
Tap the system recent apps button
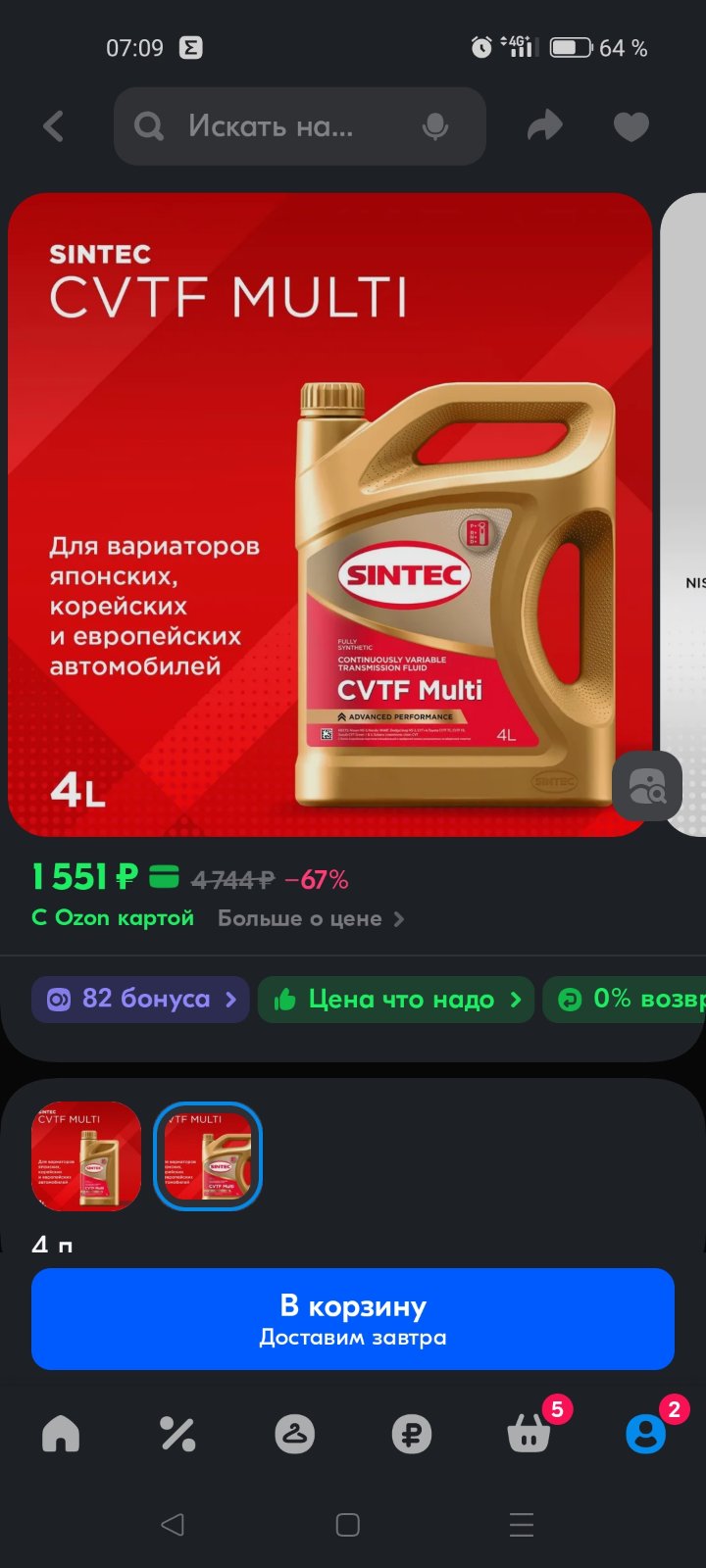(522, 1525)
